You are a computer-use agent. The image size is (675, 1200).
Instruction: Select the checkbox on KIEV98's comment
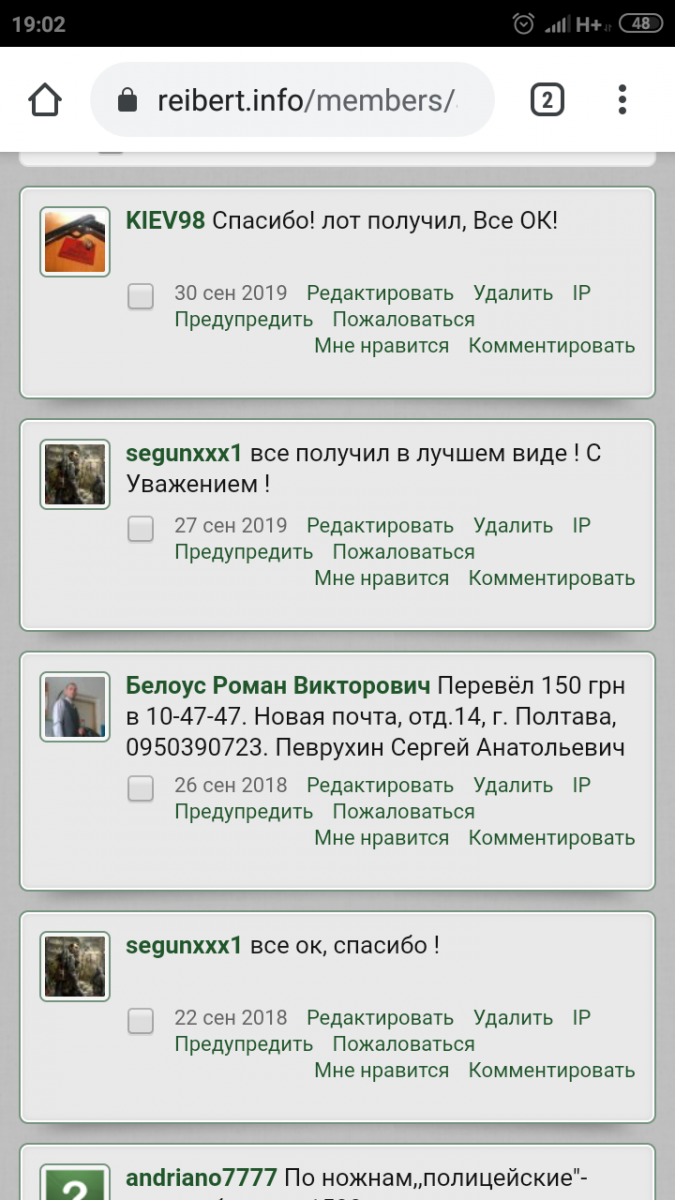(x=141, y=296)
